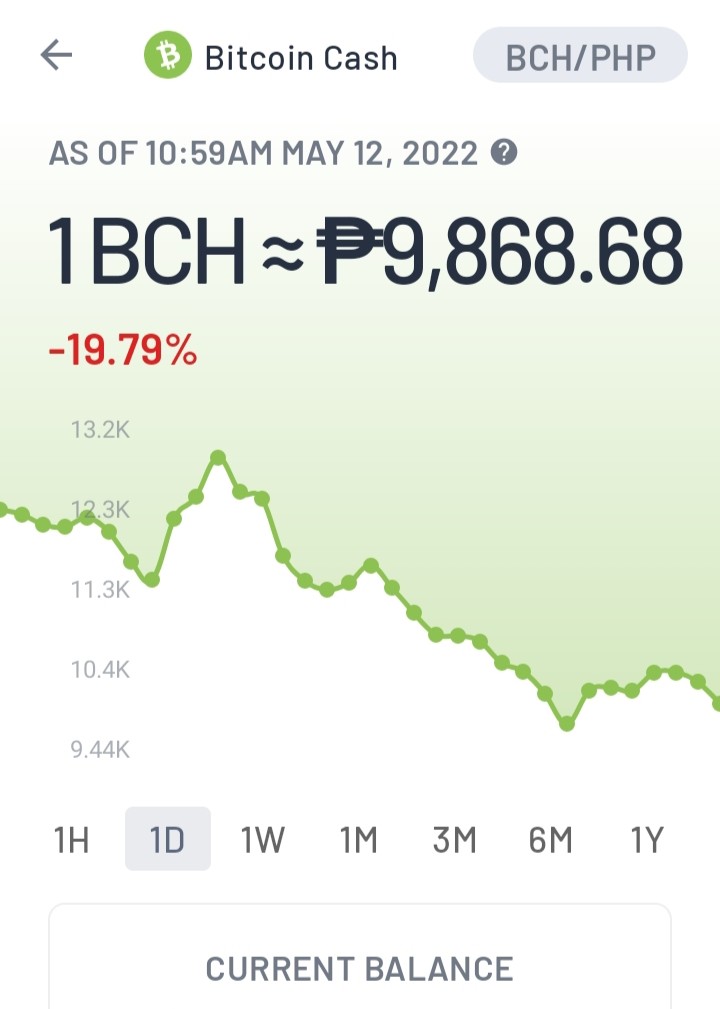This screenshot has width=720, height=1009.
Task: Display the 1Y price chart
Action: tap(646, 839)
